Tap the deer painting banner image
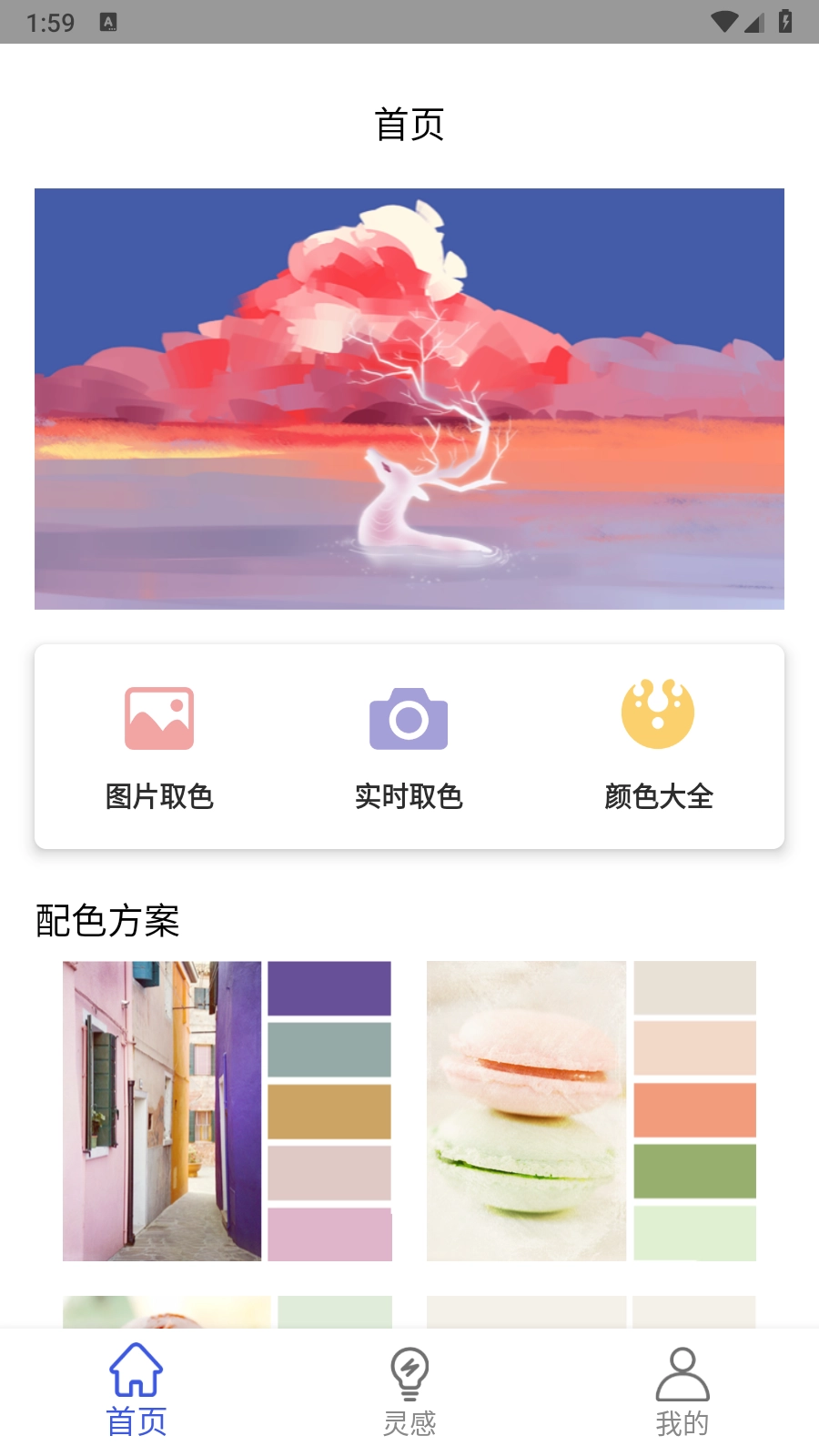Image resolution: width=819 pixels, height=1456 pixels. pos(409,399)
